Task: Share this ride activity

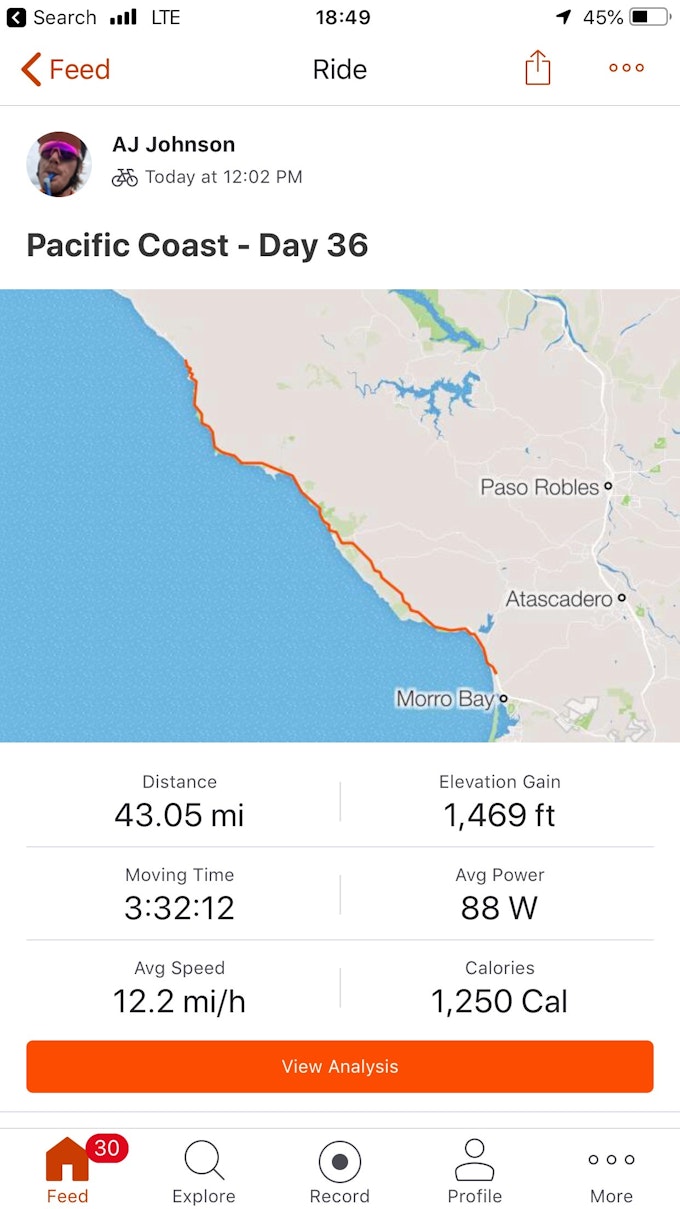Action: (x=537, y=69)
